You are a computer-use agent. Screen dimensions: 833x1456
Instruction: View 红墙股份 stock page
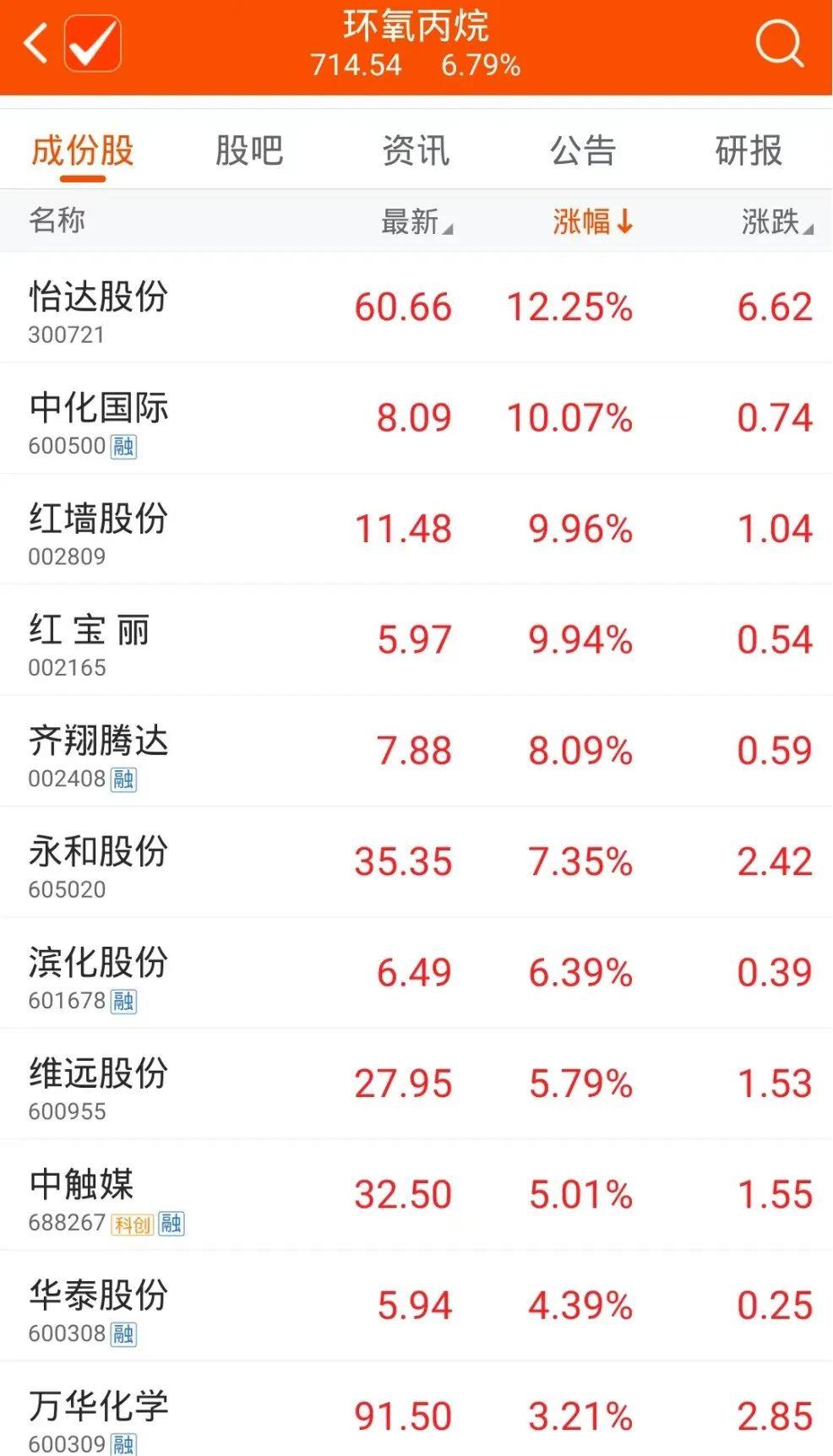(x=416, y=529)
